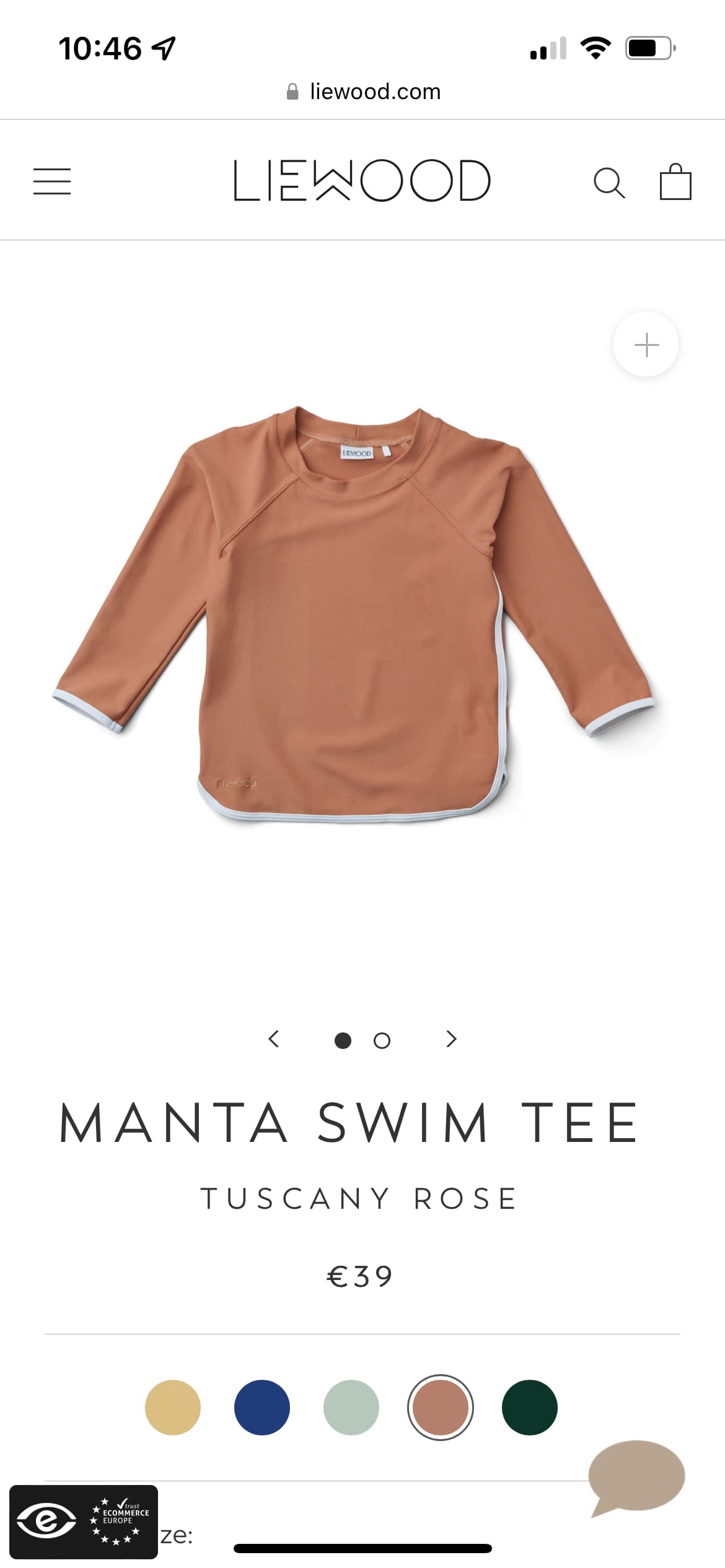
Task: Show the previous product image
Action: click(274, 1039)
